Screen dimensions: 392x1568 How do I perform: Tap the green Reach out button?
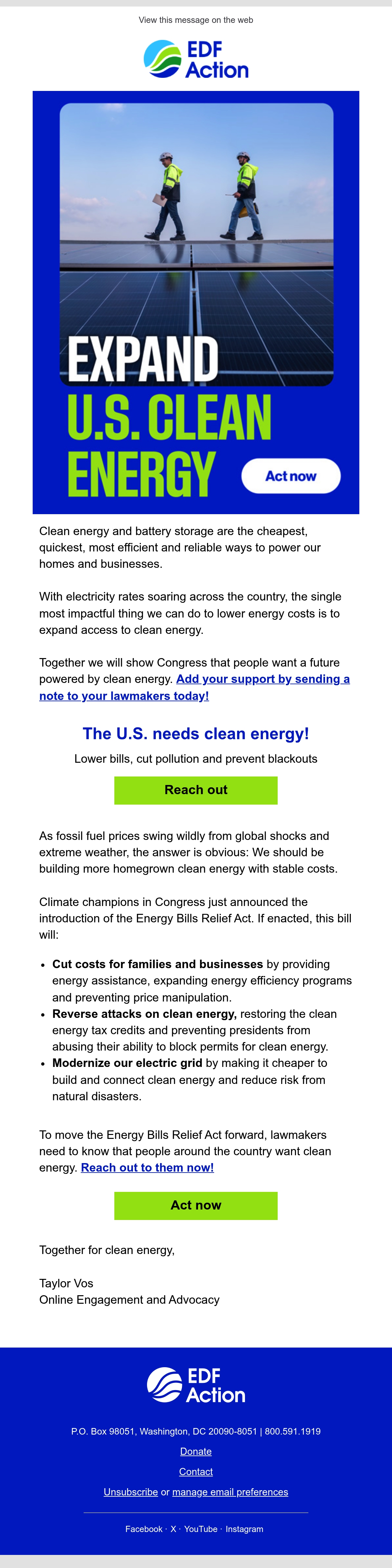(x=196, y=790)
